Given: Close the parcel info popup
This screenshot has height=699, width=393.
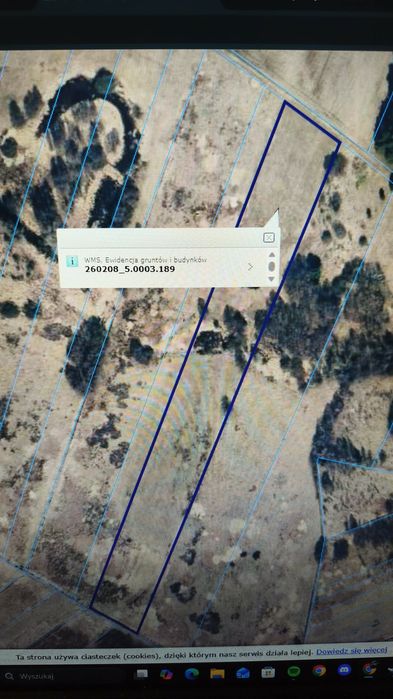Looking at the screenshot, I should click(269, 238).
